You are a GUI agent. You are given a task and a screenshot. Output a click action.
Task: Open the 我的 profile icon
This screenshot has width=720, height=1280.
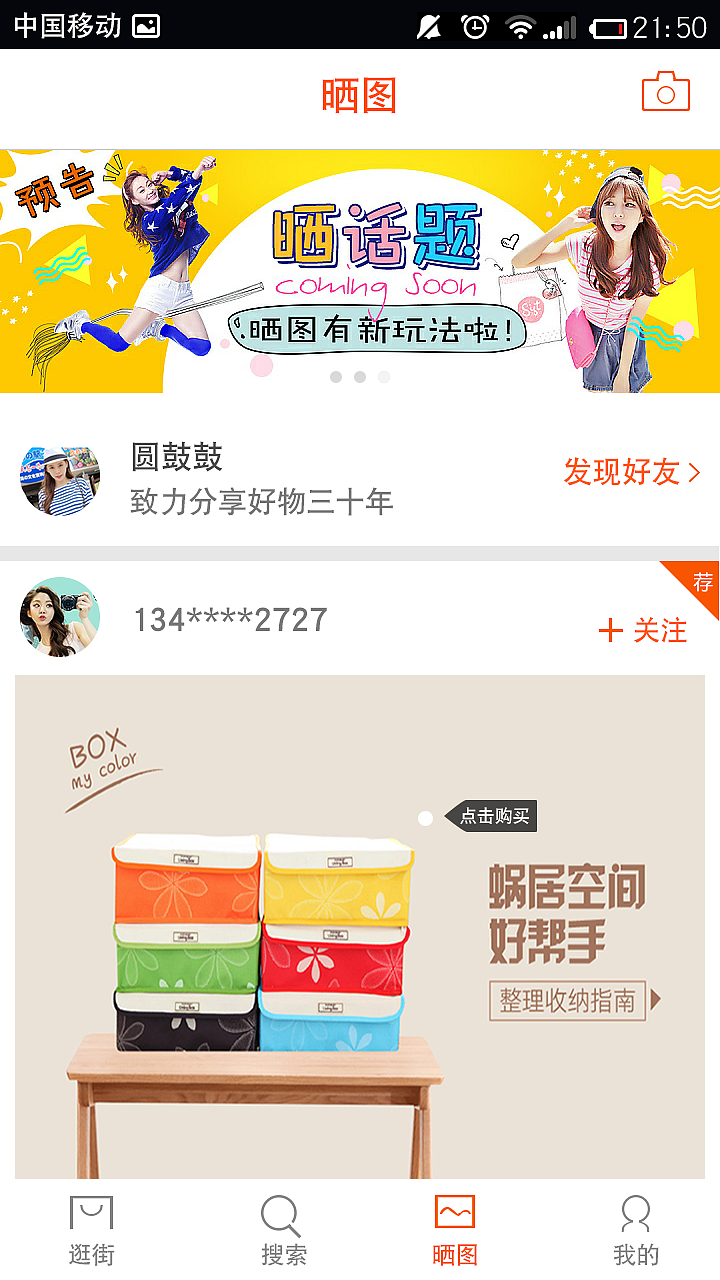(x=637, y=1215)
